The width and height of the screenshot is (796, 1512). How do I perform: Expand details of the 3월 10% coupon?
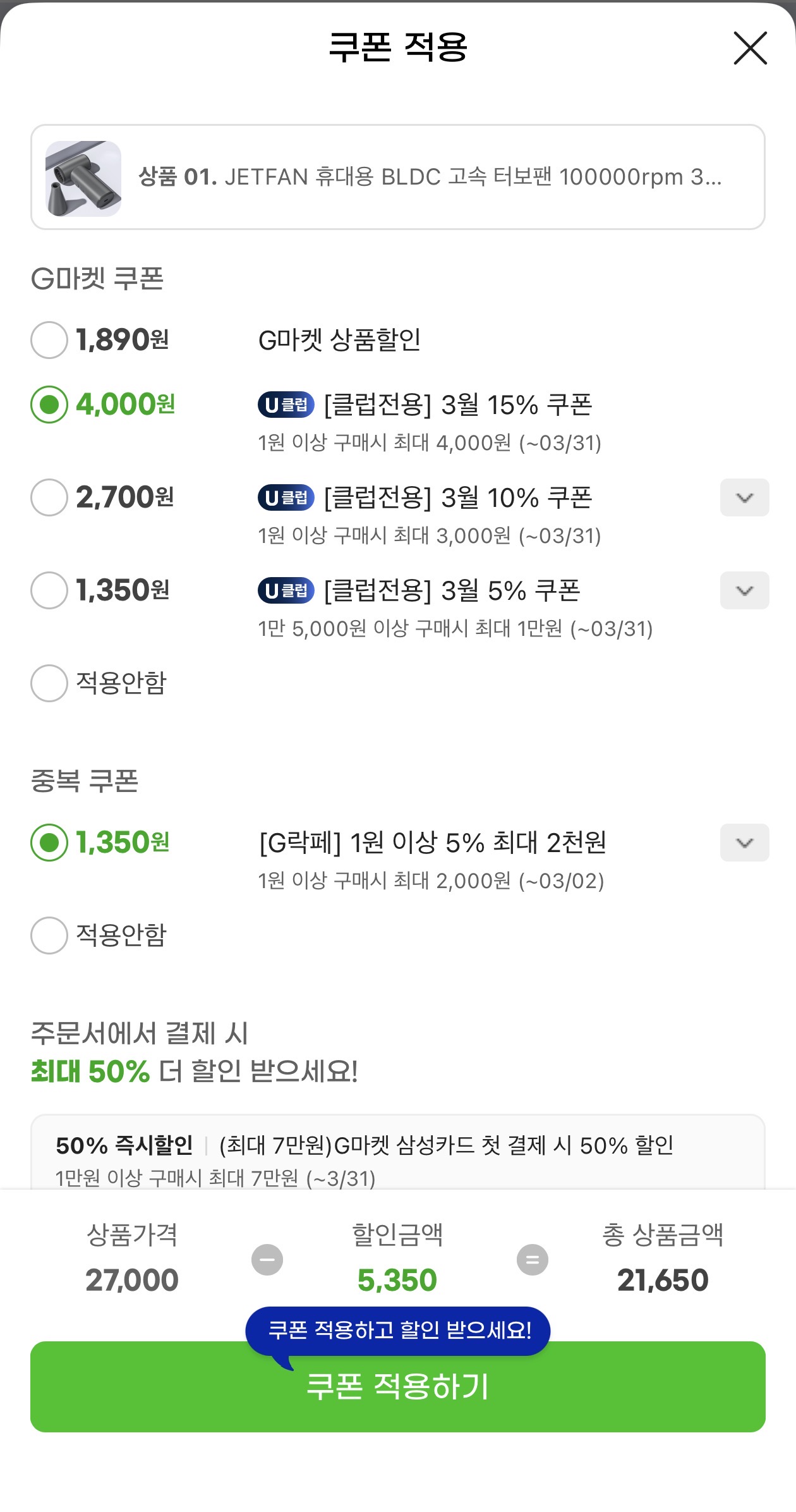click(744, 498)
